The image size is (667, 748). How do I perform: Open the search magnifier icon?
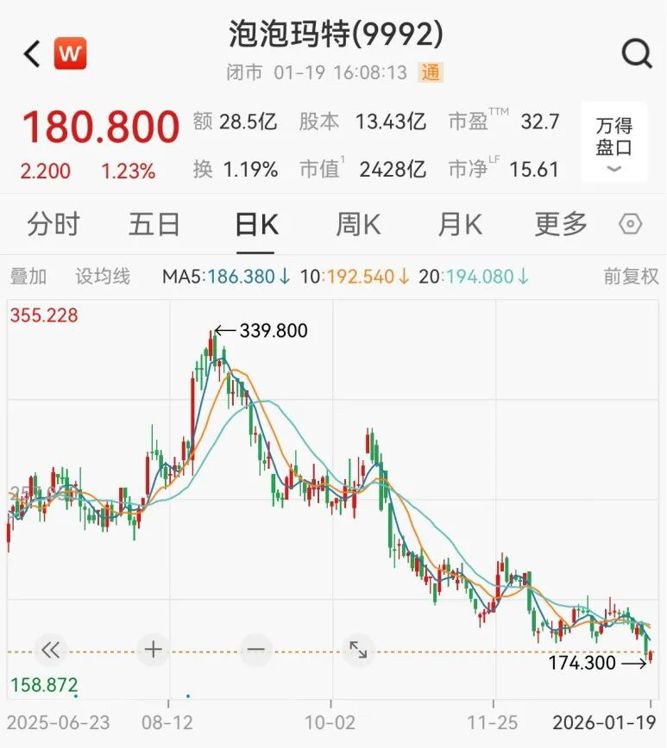636,53
